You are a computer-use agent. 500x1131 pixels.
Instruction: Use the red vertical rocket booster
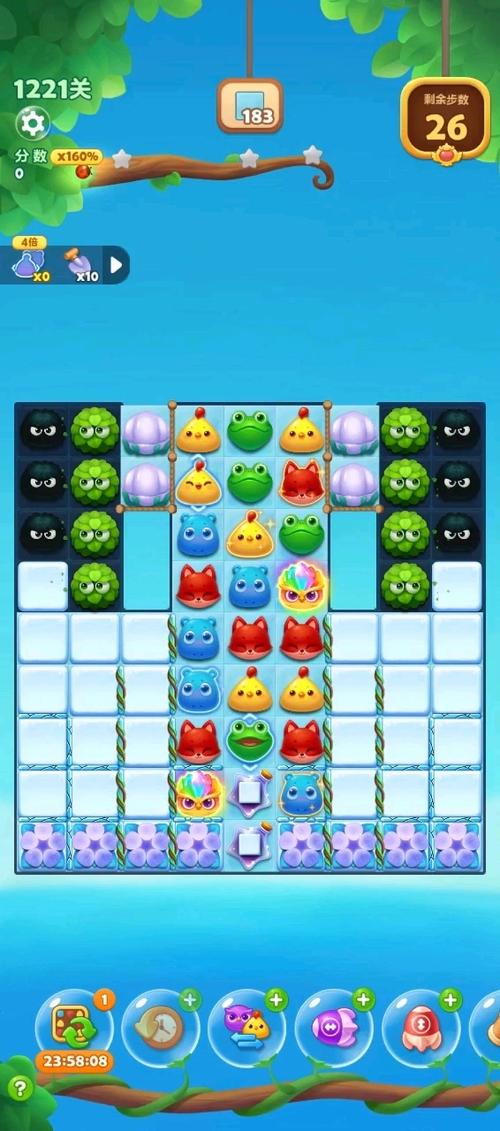pos(420,1027)
